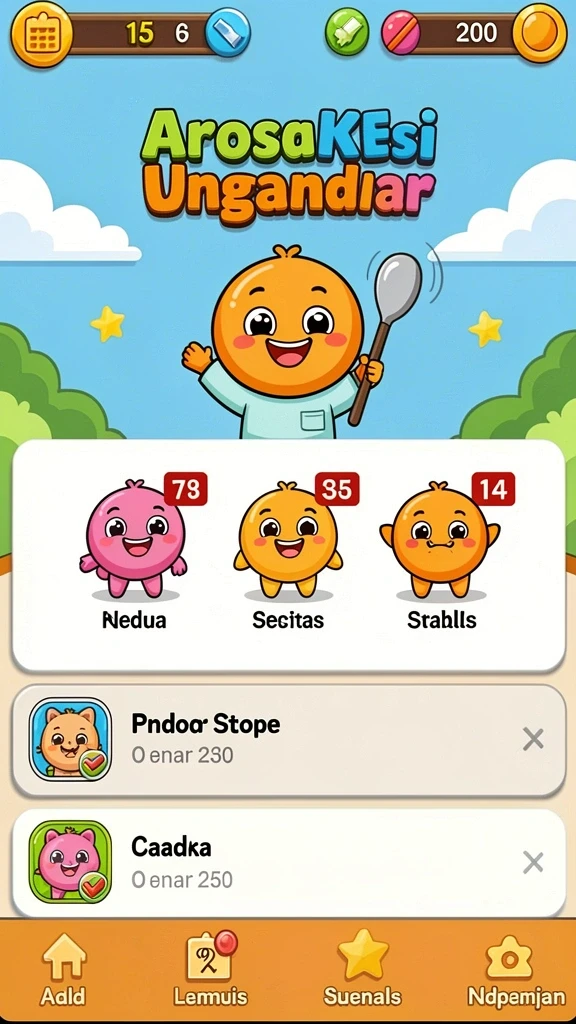Open the Ndpemjan tab
Screen dimensions: 576x1024
pos(516,969)
